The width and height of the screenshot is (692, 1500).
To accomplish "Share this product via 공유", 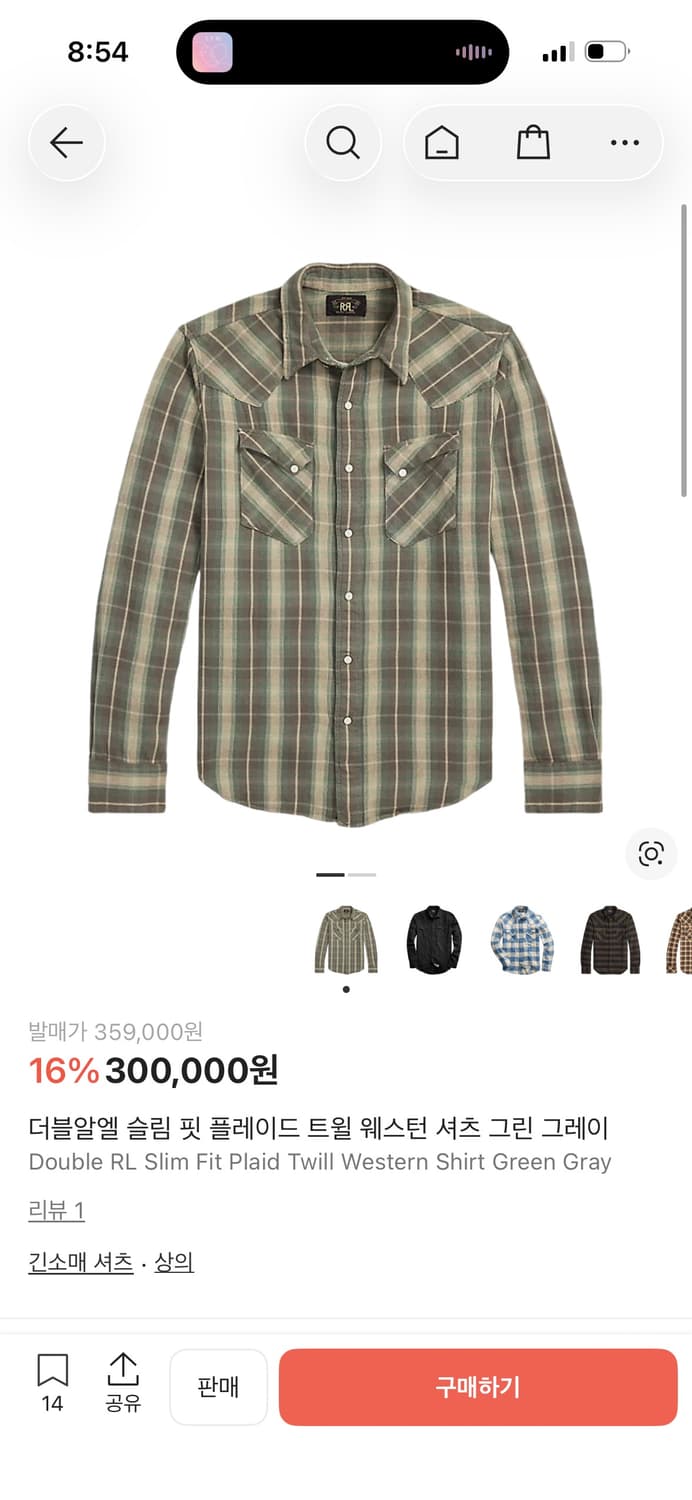I will coord(122,1382).
